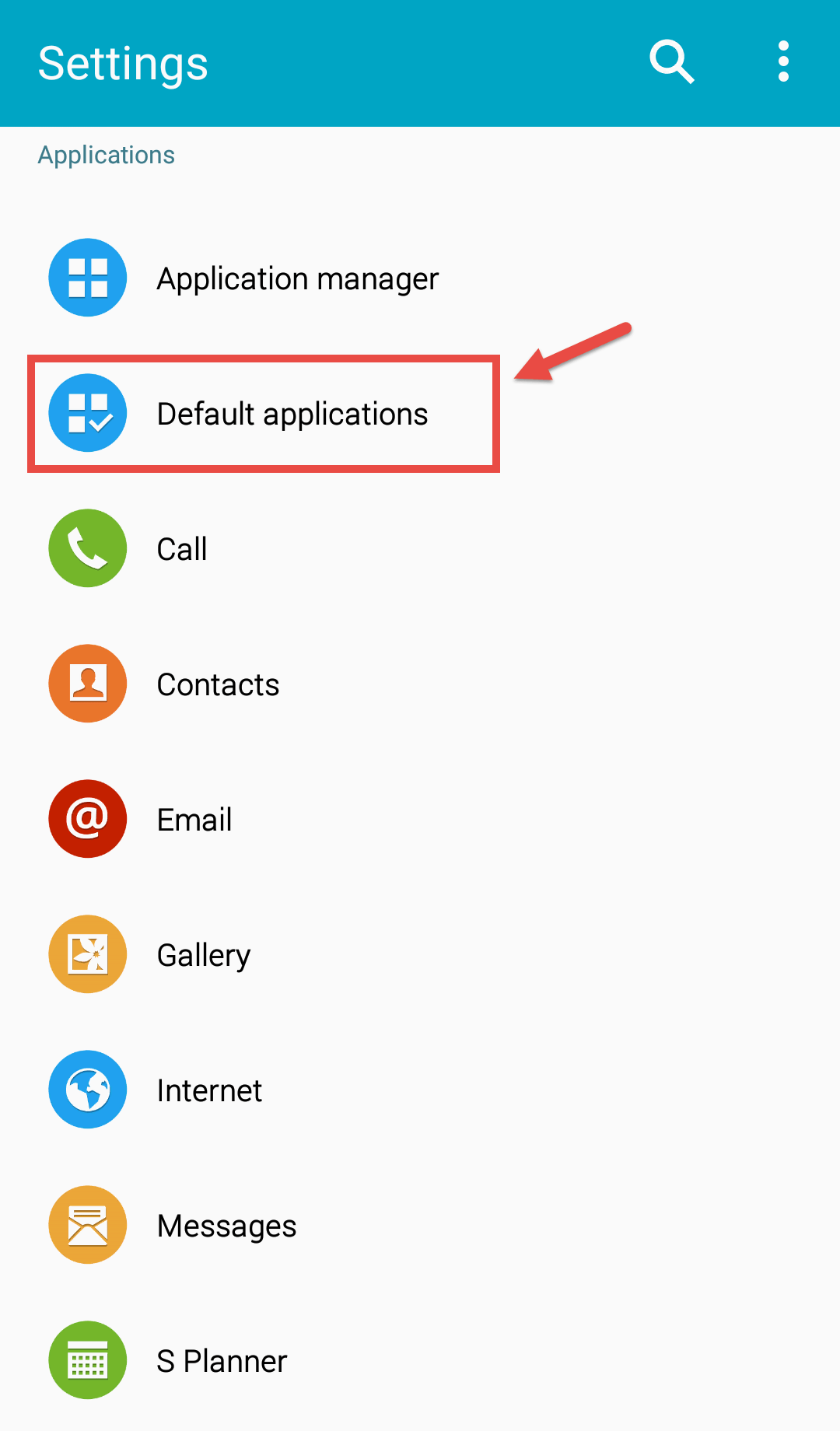Open Messages settings
Image resolution: width=840 pixels, height=1431 pixels.
[226, 1226]
